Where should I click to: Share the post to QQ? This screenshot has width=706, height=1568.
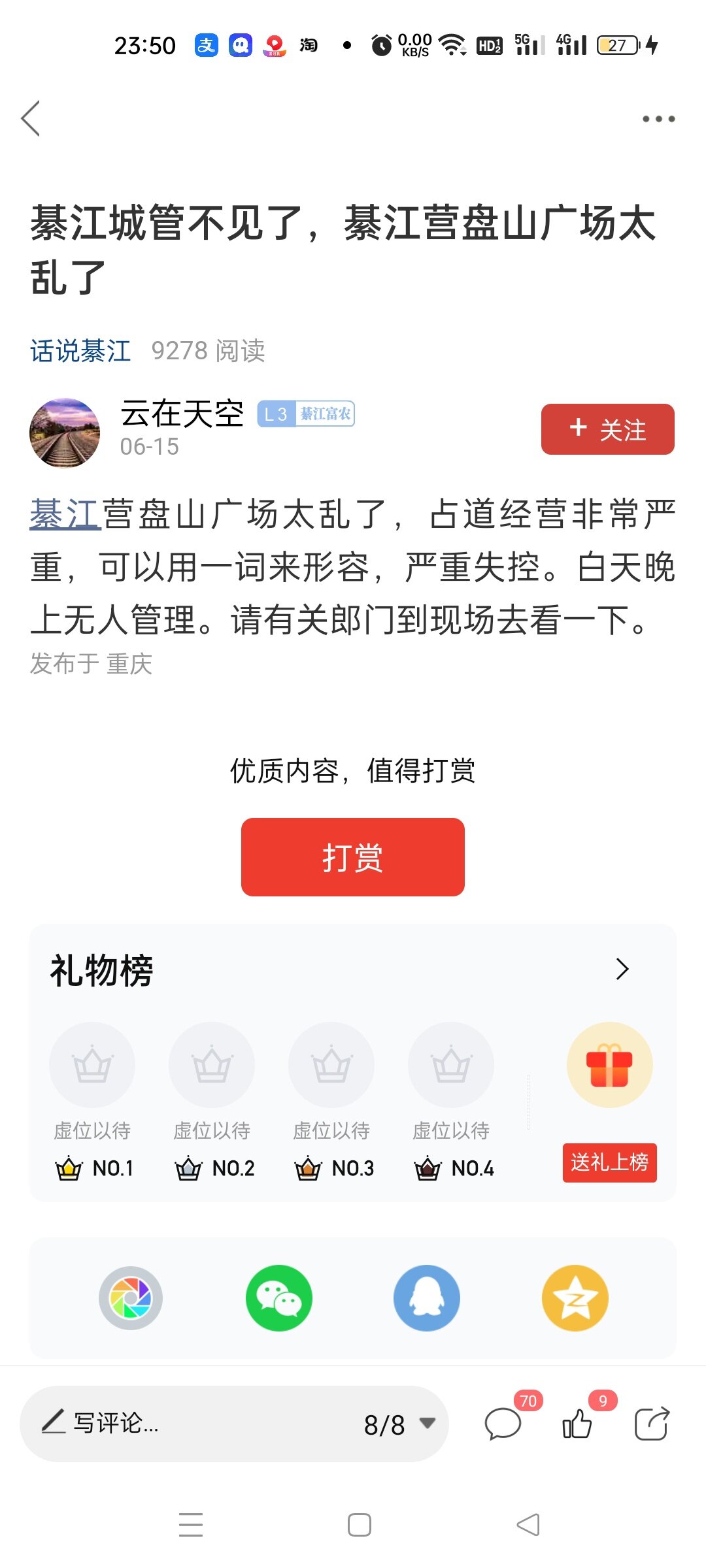click(426, 1298)
